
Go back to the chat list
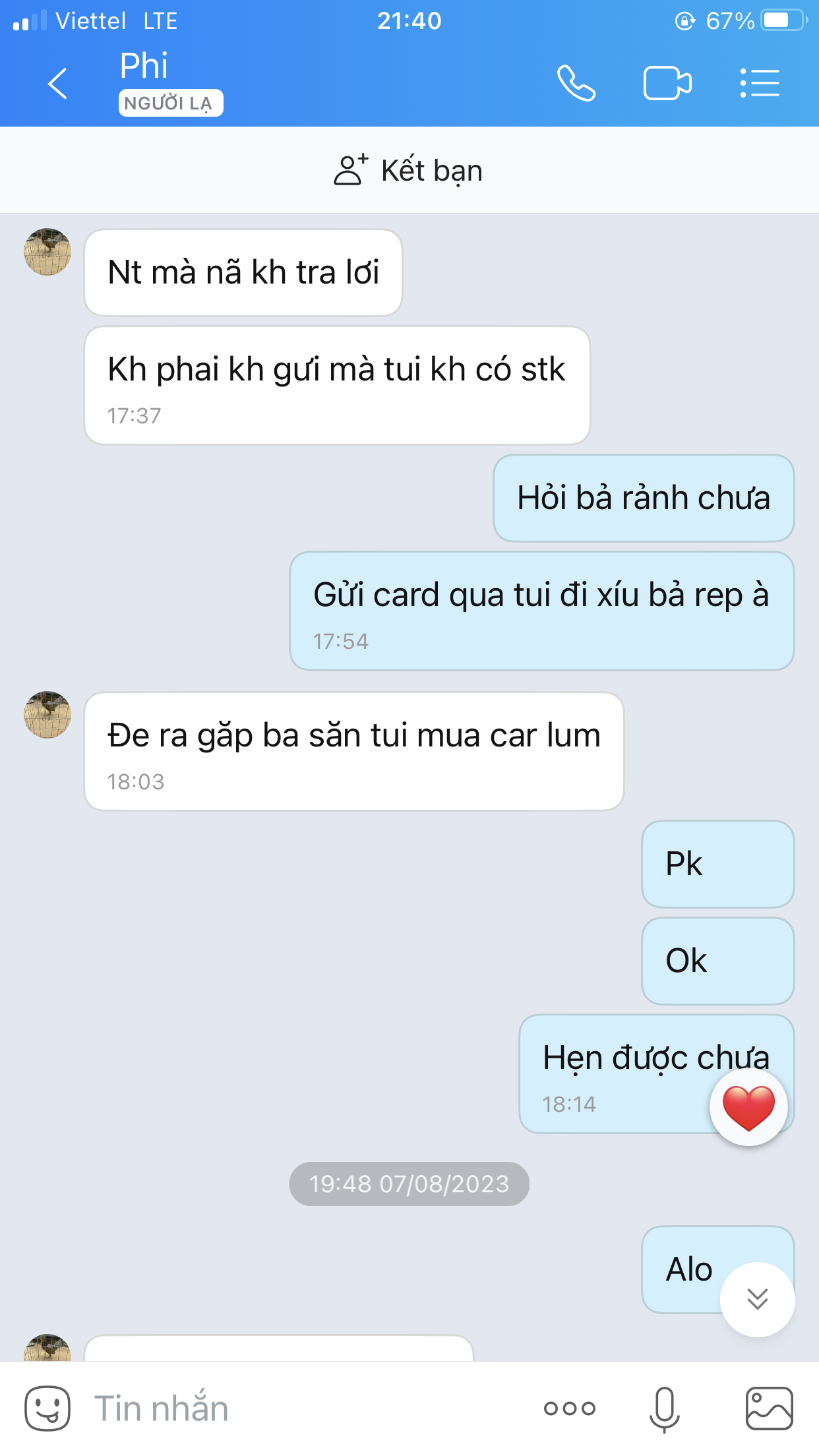tap(58, 84)
